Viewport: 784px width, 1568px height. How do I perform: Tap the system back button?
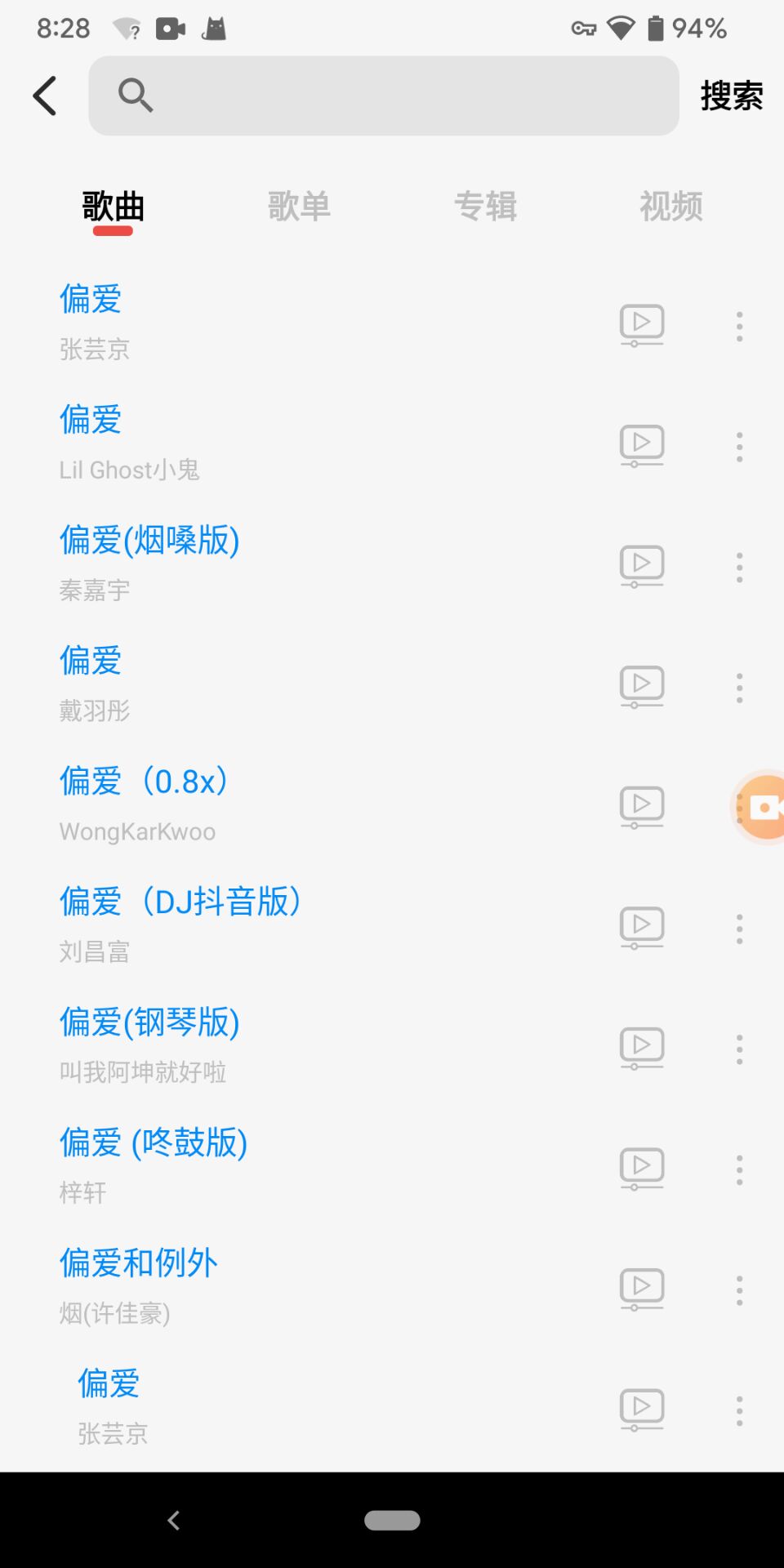(x=173, y=1520)
